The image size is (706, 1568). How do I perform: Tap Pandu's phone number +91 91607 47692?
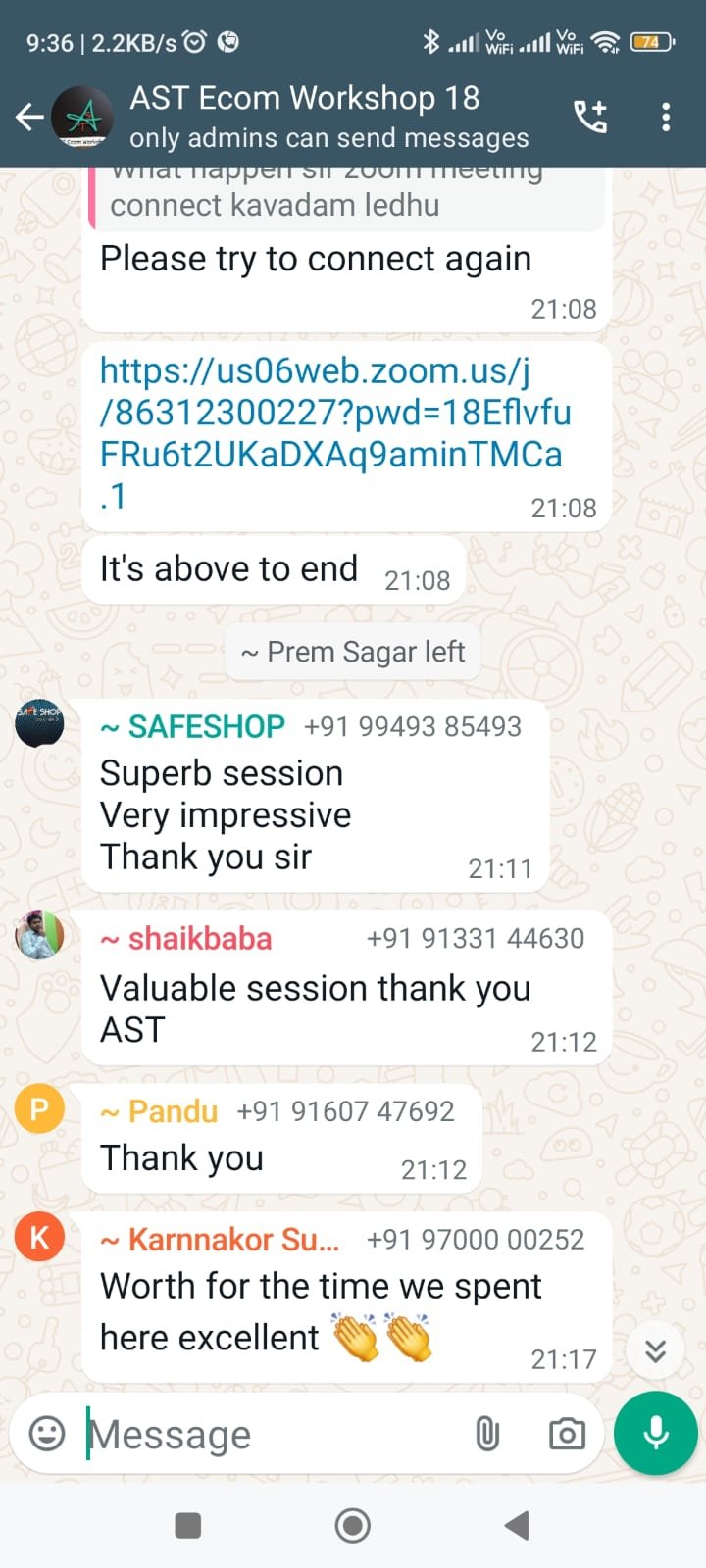345,1111
